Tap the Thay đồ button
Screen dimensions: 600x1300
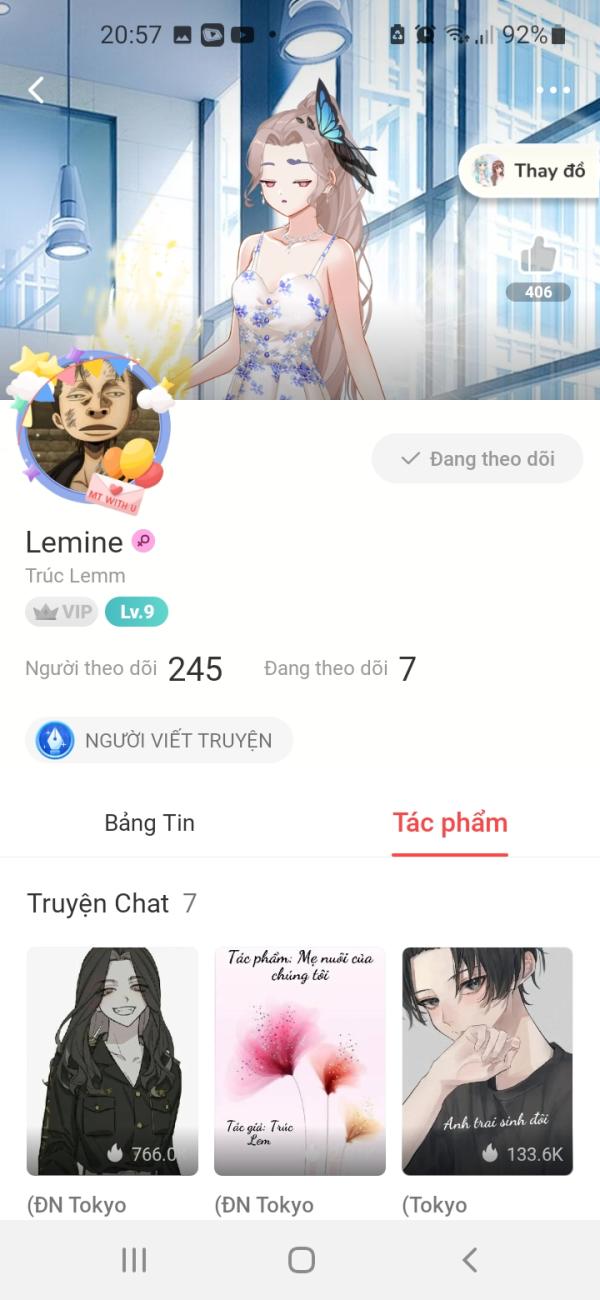529,170
